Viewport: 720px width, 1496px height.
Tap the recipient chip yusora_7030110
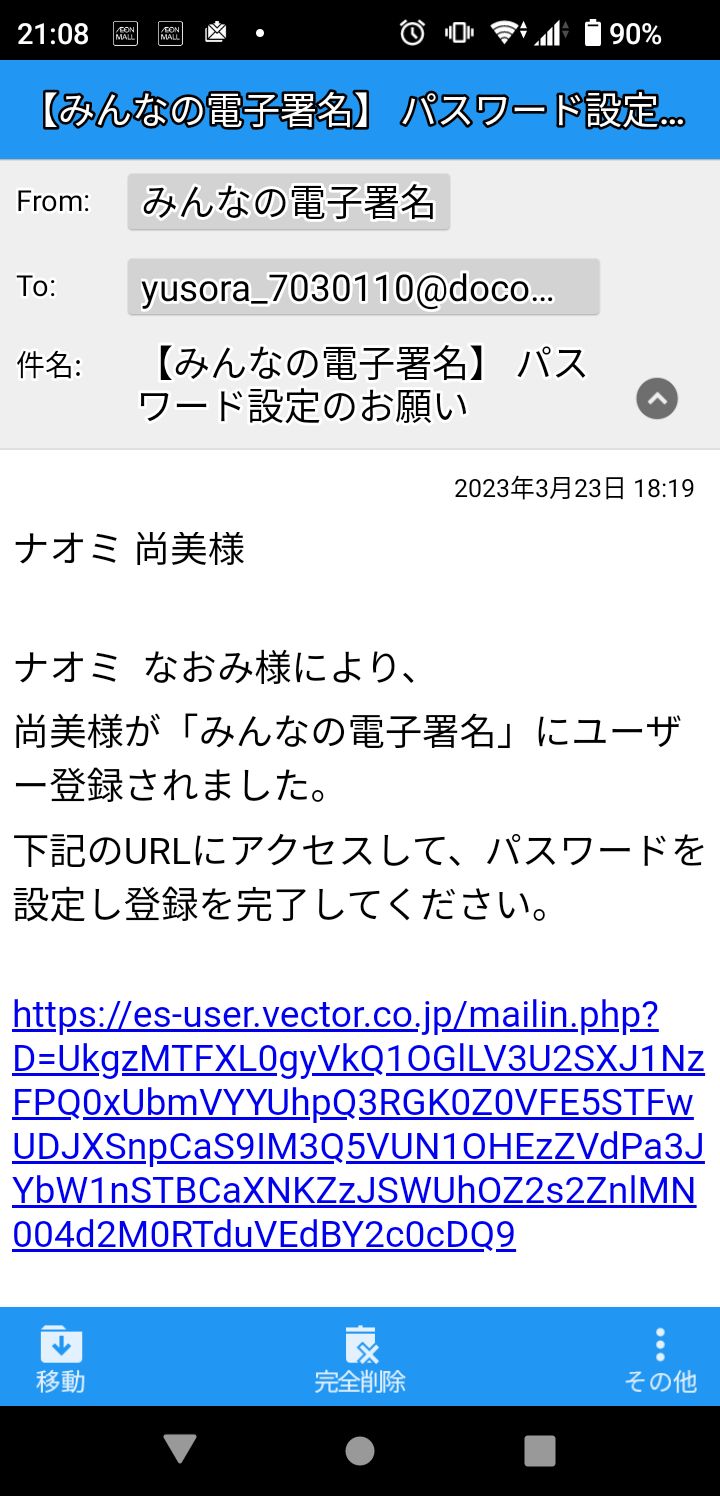pyautogui.click(x=363, y=287)
